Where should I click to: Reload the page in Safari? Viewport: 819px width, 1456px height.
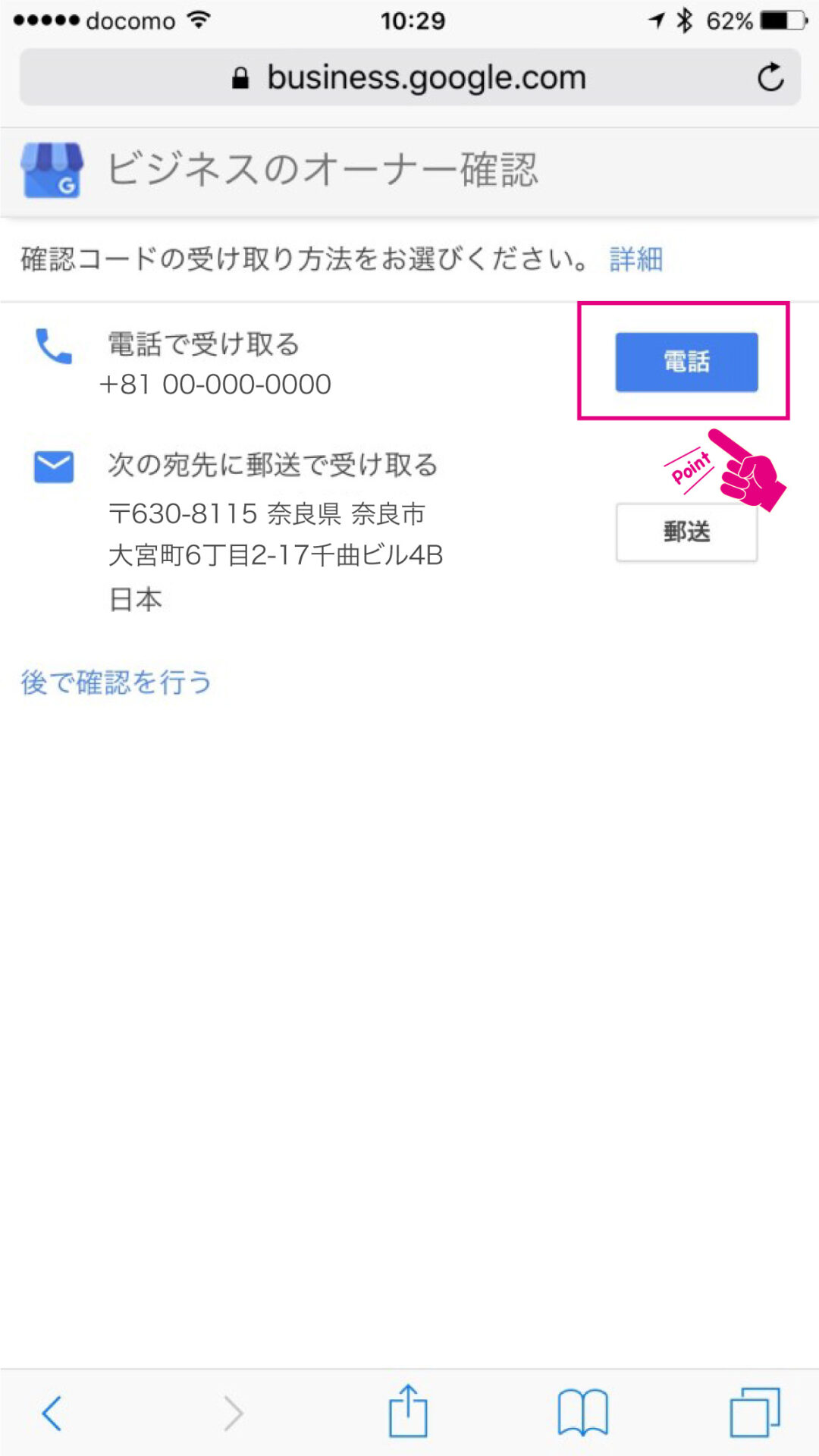coord(770,77)
